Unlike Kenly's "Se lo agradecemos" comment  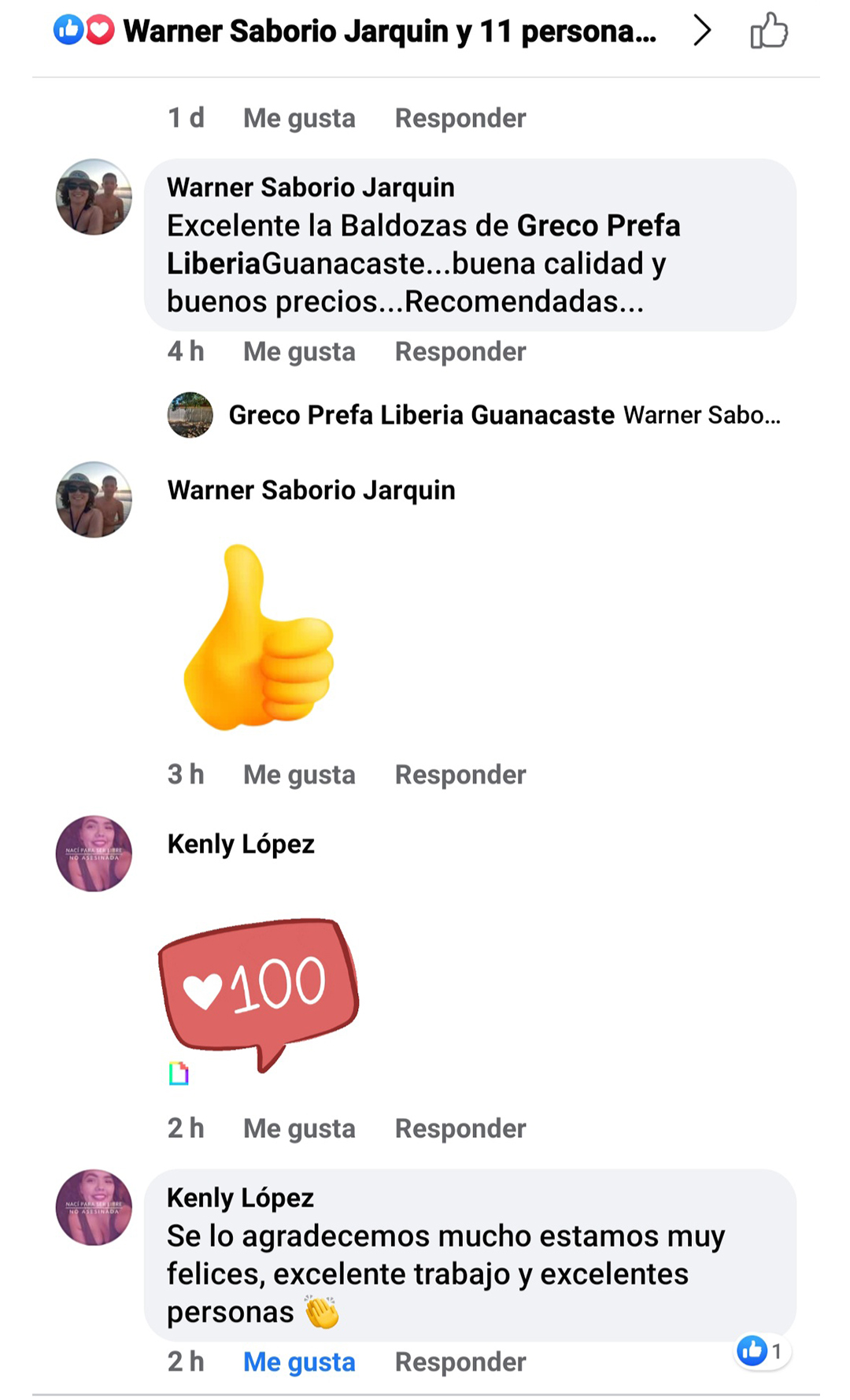click(x=299, y=1361)
